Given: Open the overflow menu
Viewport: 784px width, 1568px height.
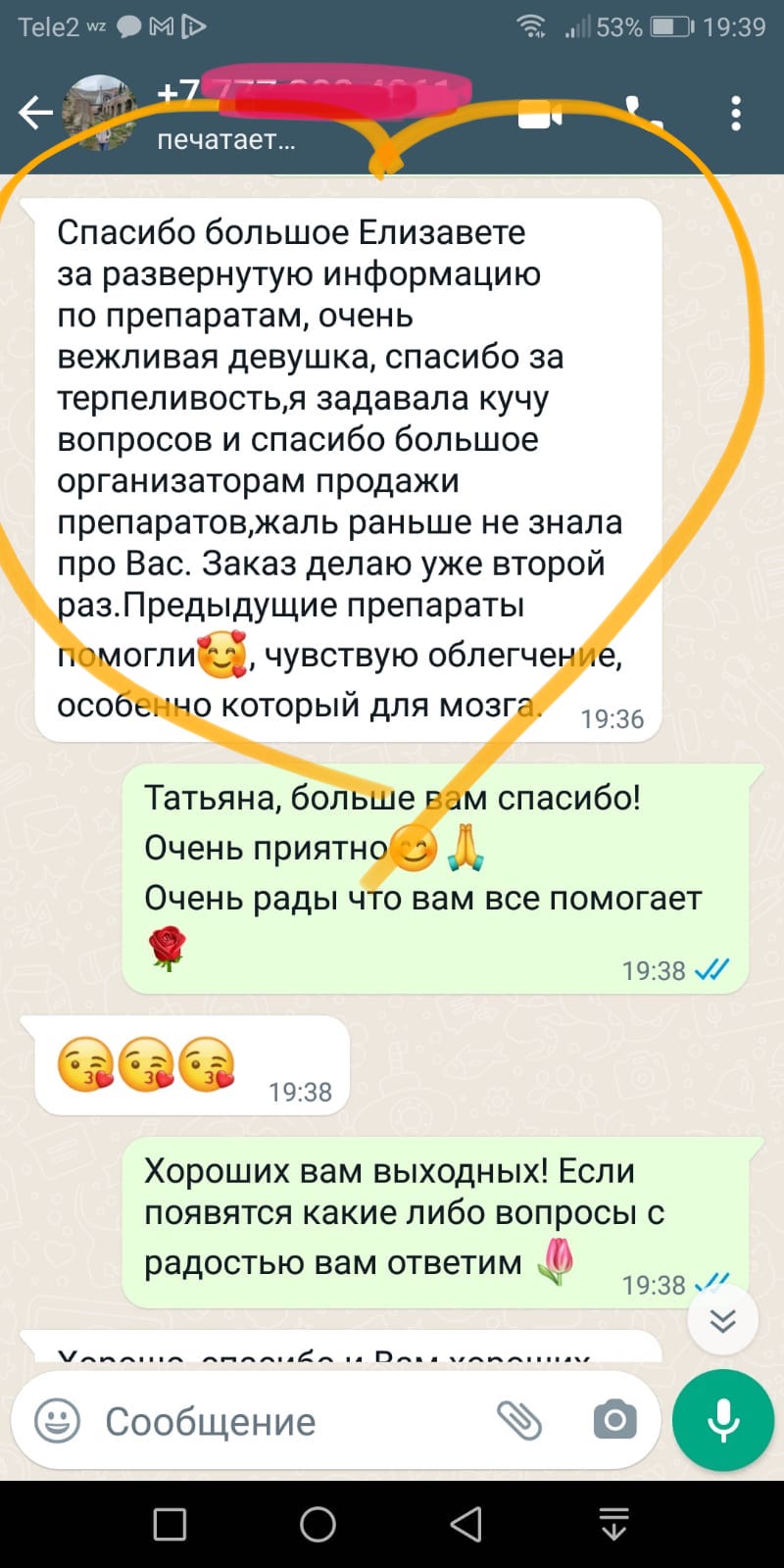Looking at the screenshot, I should point(736,115).
